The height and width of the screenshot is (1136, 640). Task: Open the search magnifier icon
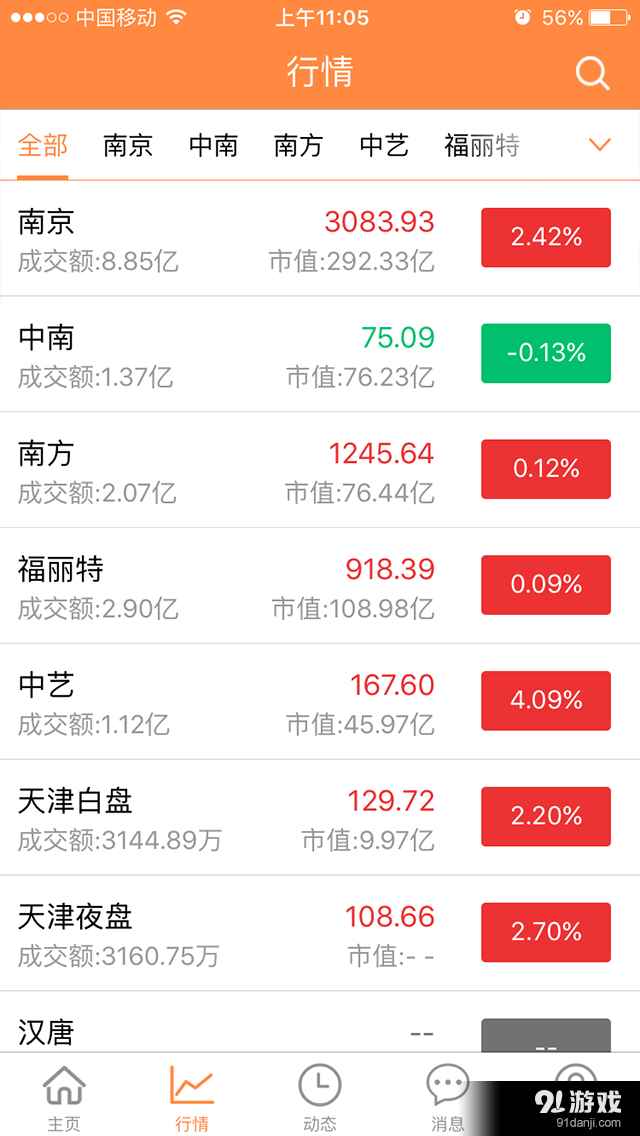(x=592, y=73)
